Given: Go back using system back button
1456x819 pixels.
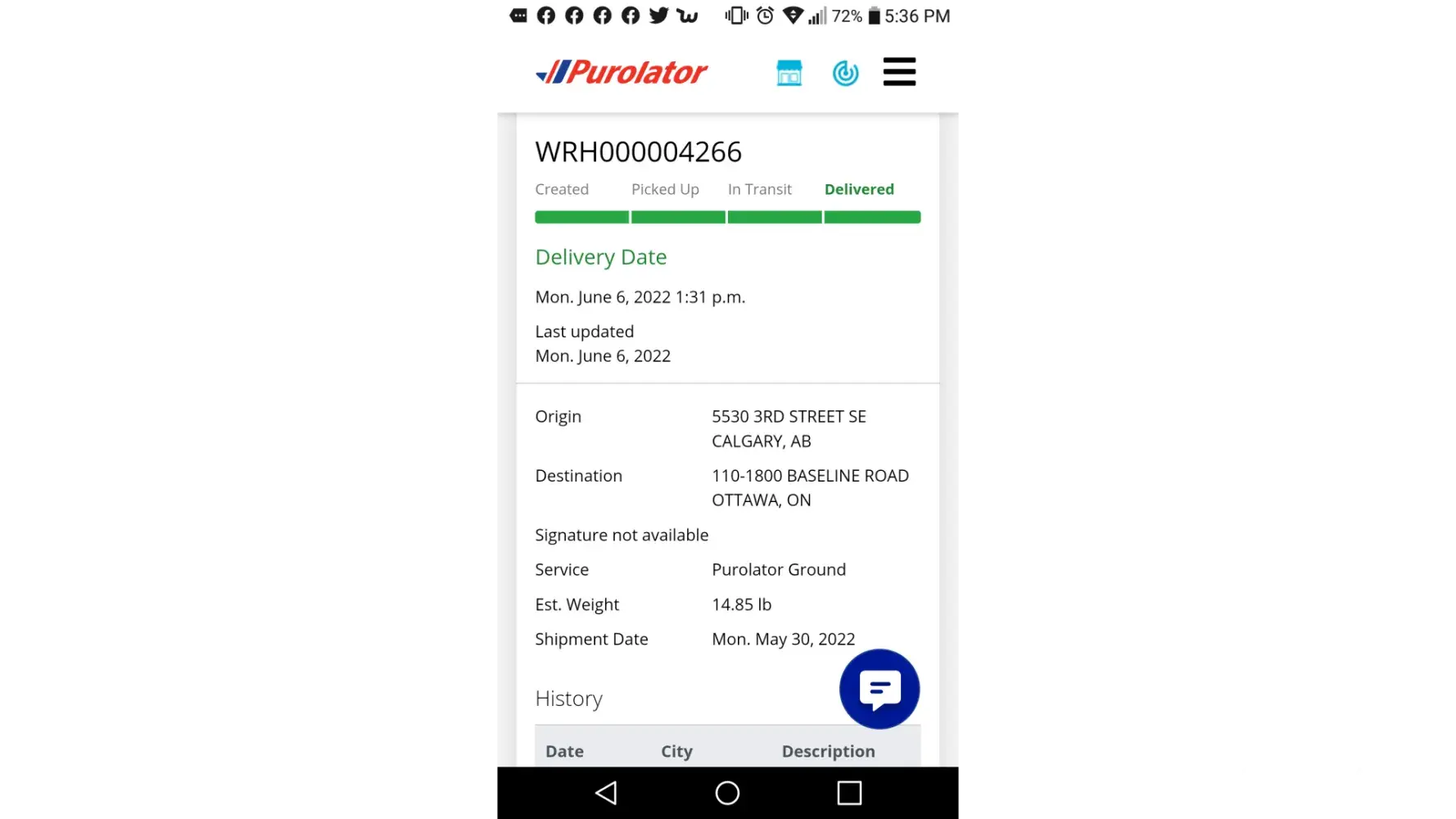Looking at the screenshot, I should (607, 792).
